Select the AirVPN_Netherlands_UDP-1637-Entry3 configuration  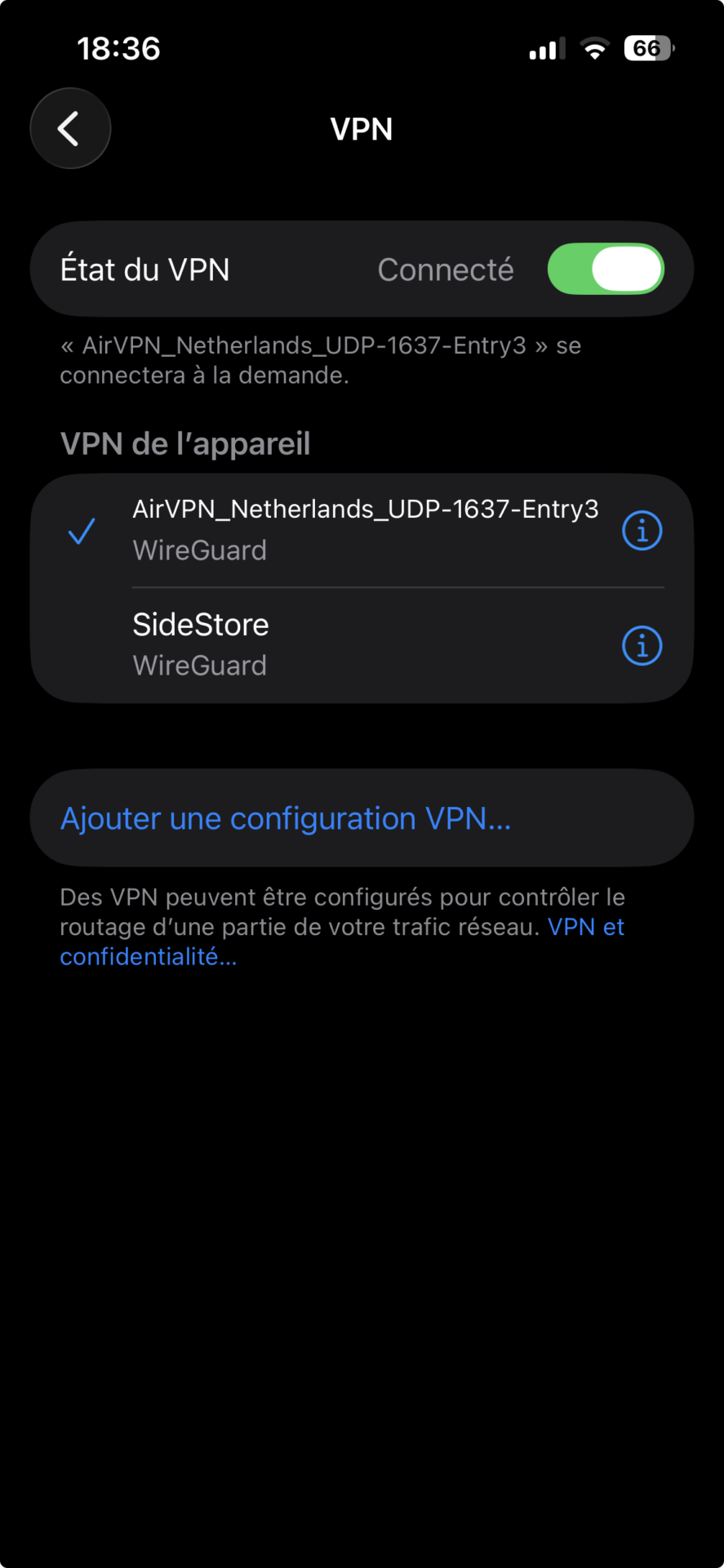point(364,529)
